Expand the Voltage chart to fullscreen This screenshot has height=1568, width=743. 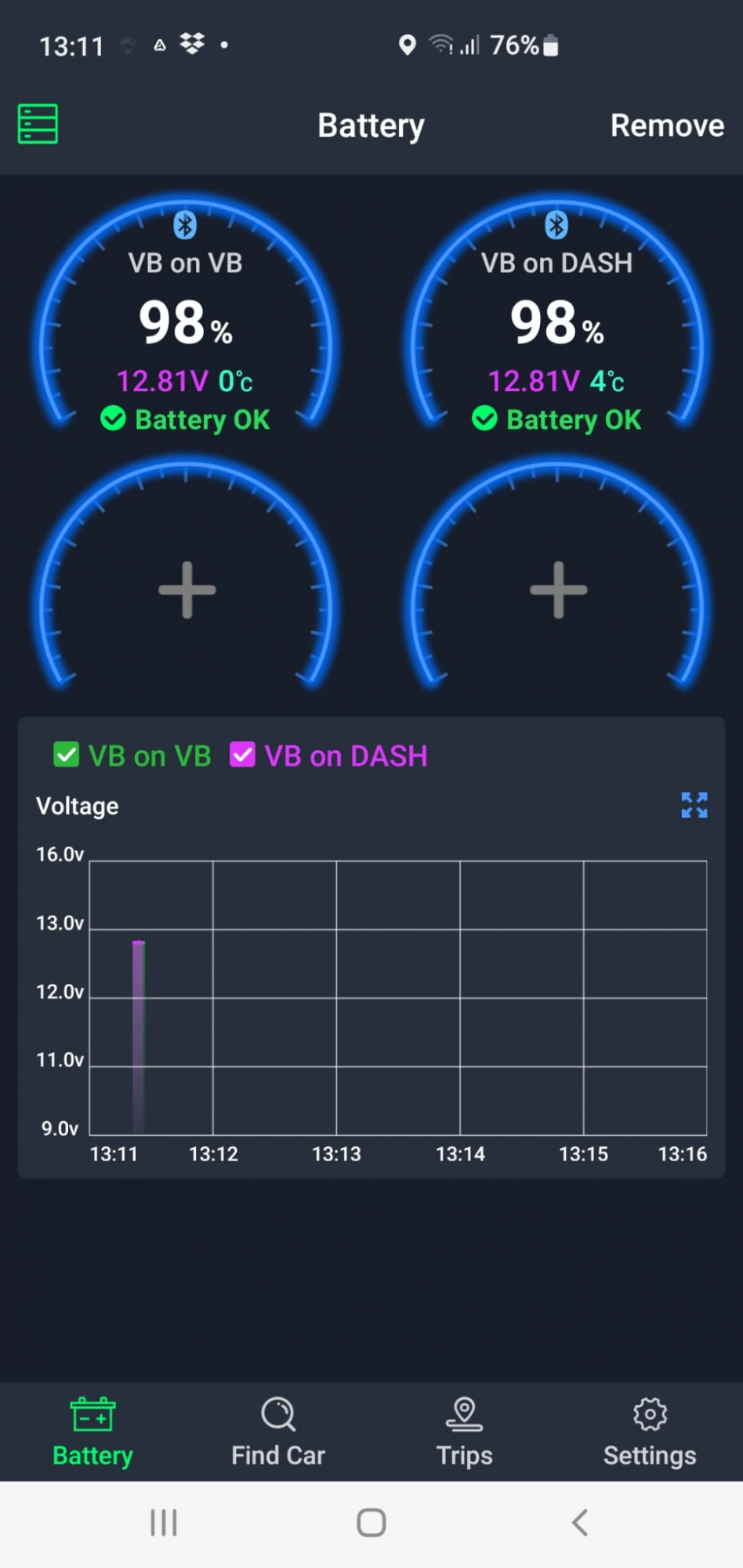pos(694,805)
